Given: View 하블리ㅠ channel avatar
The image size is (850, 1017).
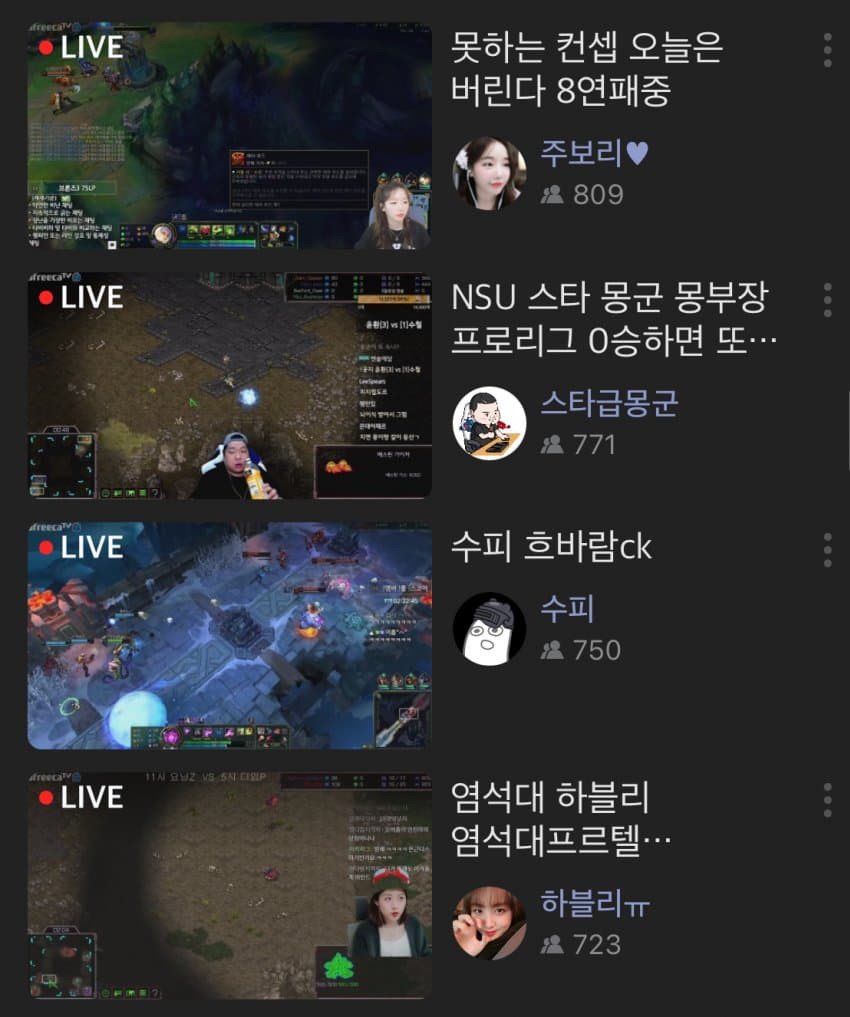Looking at the screenshot, I should tap(489, 923).
